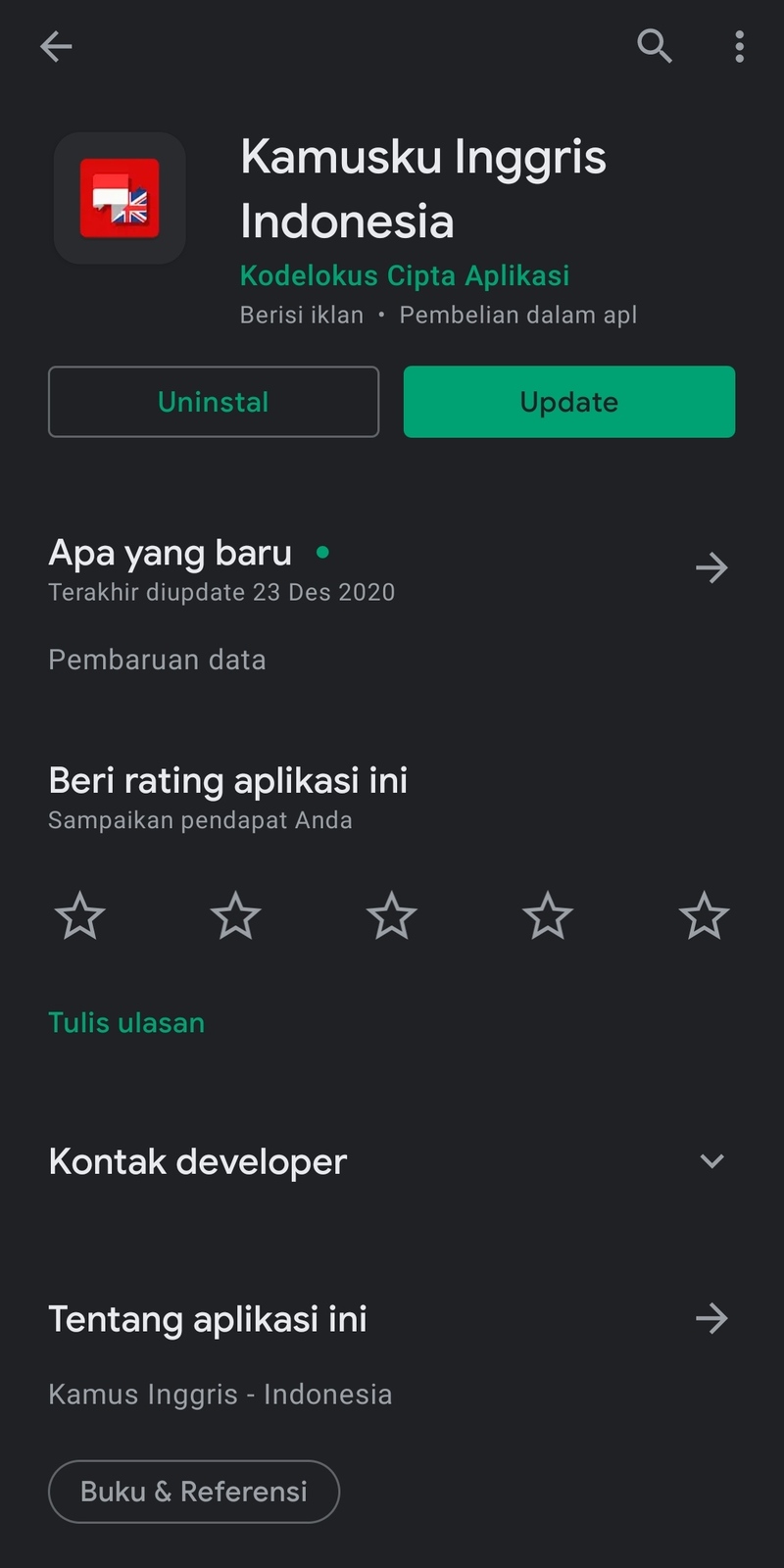Go back using the arrow icon
Image resolution: width=784 pixels, height=1568 pixels.
56,46
